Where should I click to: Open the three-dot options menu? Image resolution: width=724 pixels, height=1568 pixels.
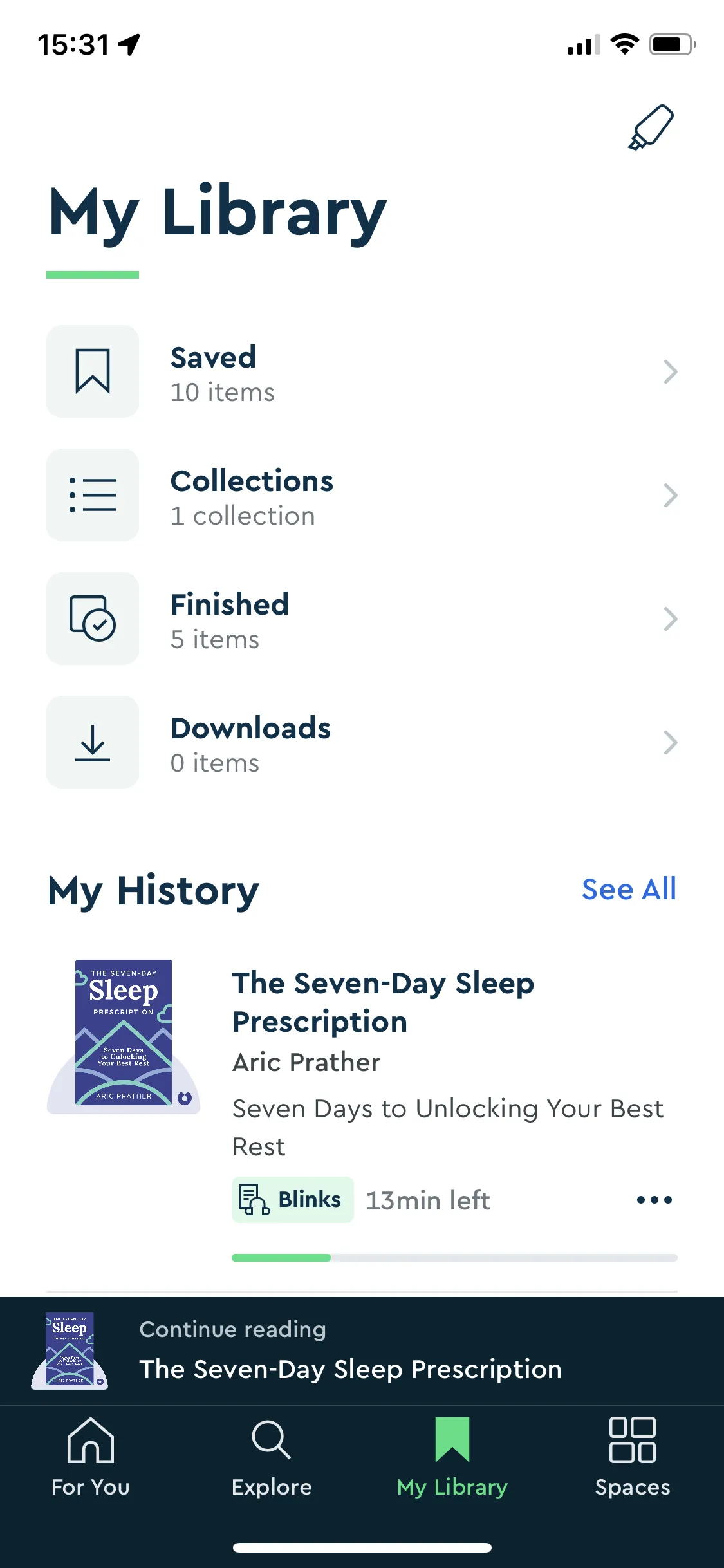click(653, 1199)
